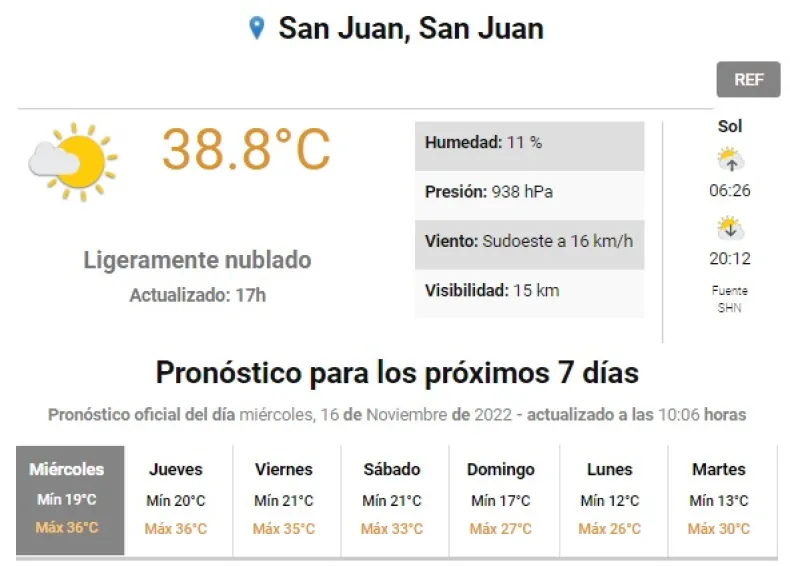Screen dimensions: 790x566
Task: Switch to the Lunes forecast tab
Action: tap(609, 499)
